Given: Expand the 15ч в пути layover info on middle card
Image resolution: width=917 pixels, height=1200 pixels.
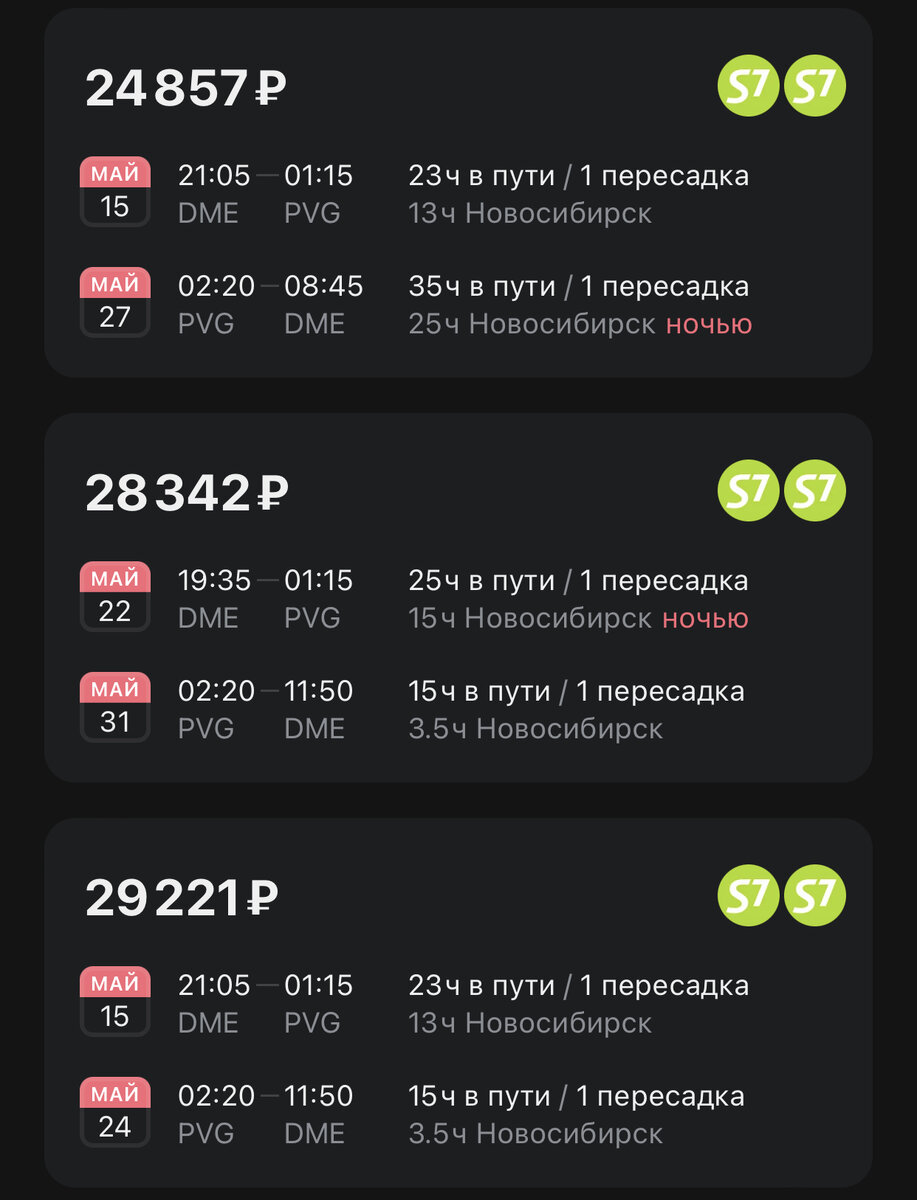Looking at the screenshot, I should pyautogui.click(x=573, y=691).
